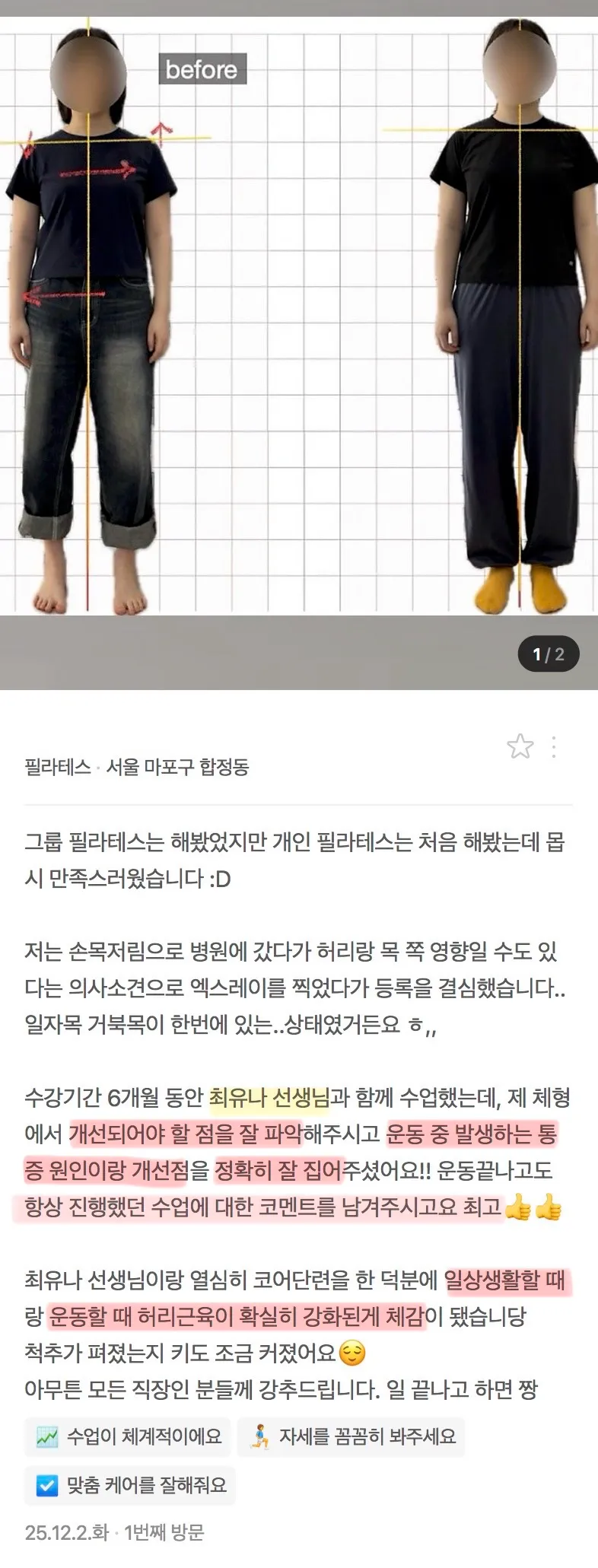Viewport: 598px width, 1568px height.
Task: Open the review's overflow menu
Action: click(x=554, y=747)
